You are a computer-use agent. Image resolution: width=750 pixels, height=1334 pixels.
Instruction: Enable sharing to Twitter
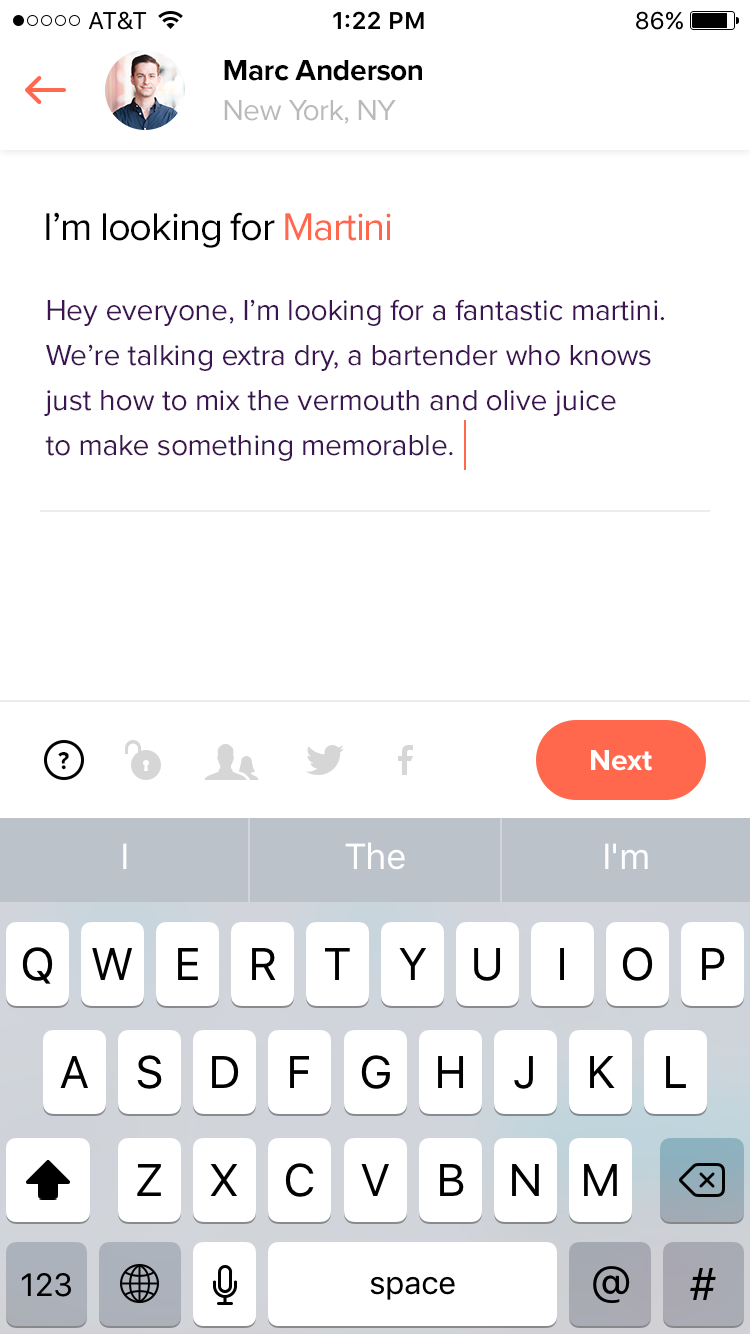[324, 761]
